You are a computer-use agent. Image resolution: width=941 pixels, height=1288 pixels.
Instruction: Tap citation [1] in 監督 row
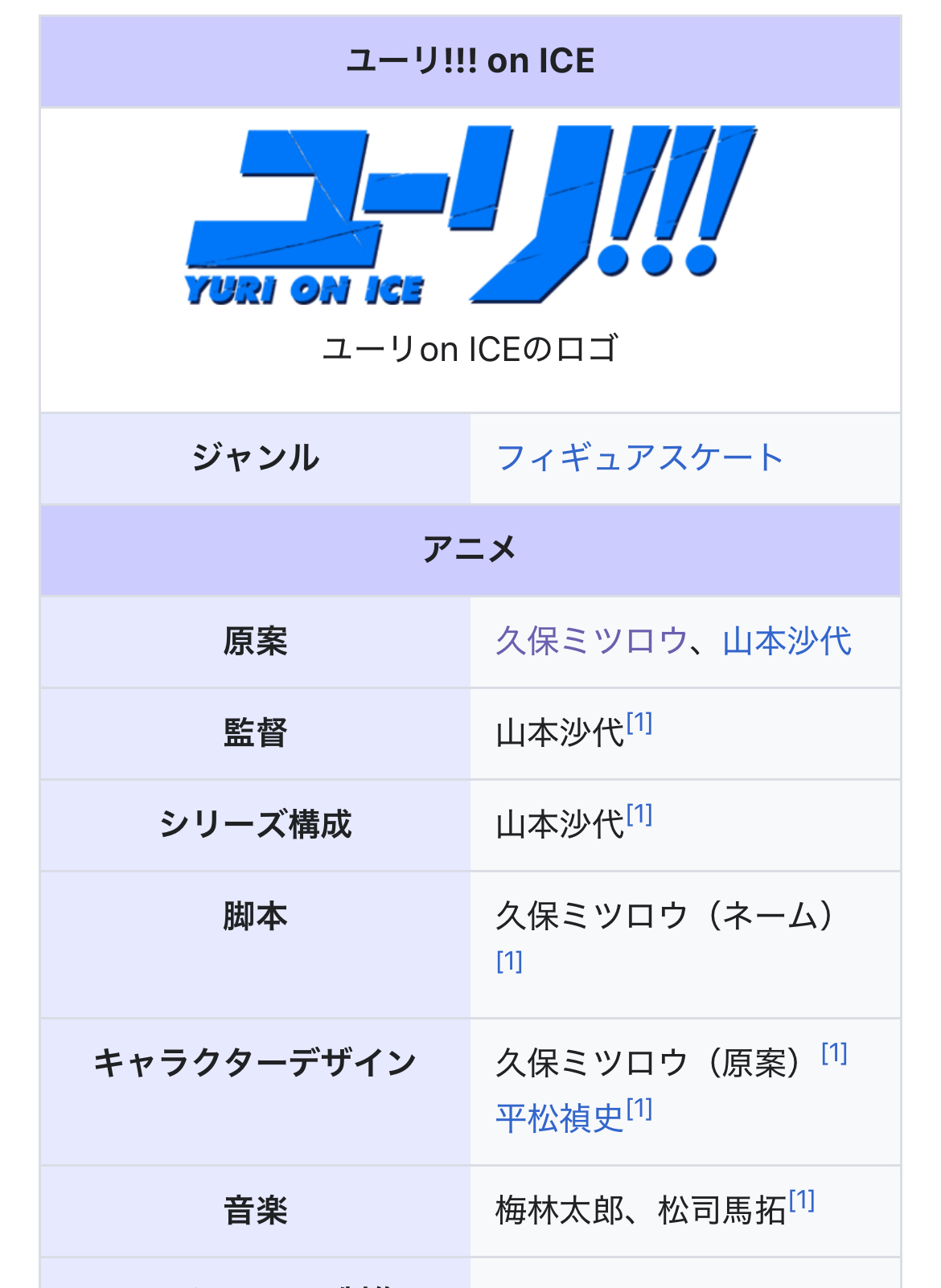639,723
